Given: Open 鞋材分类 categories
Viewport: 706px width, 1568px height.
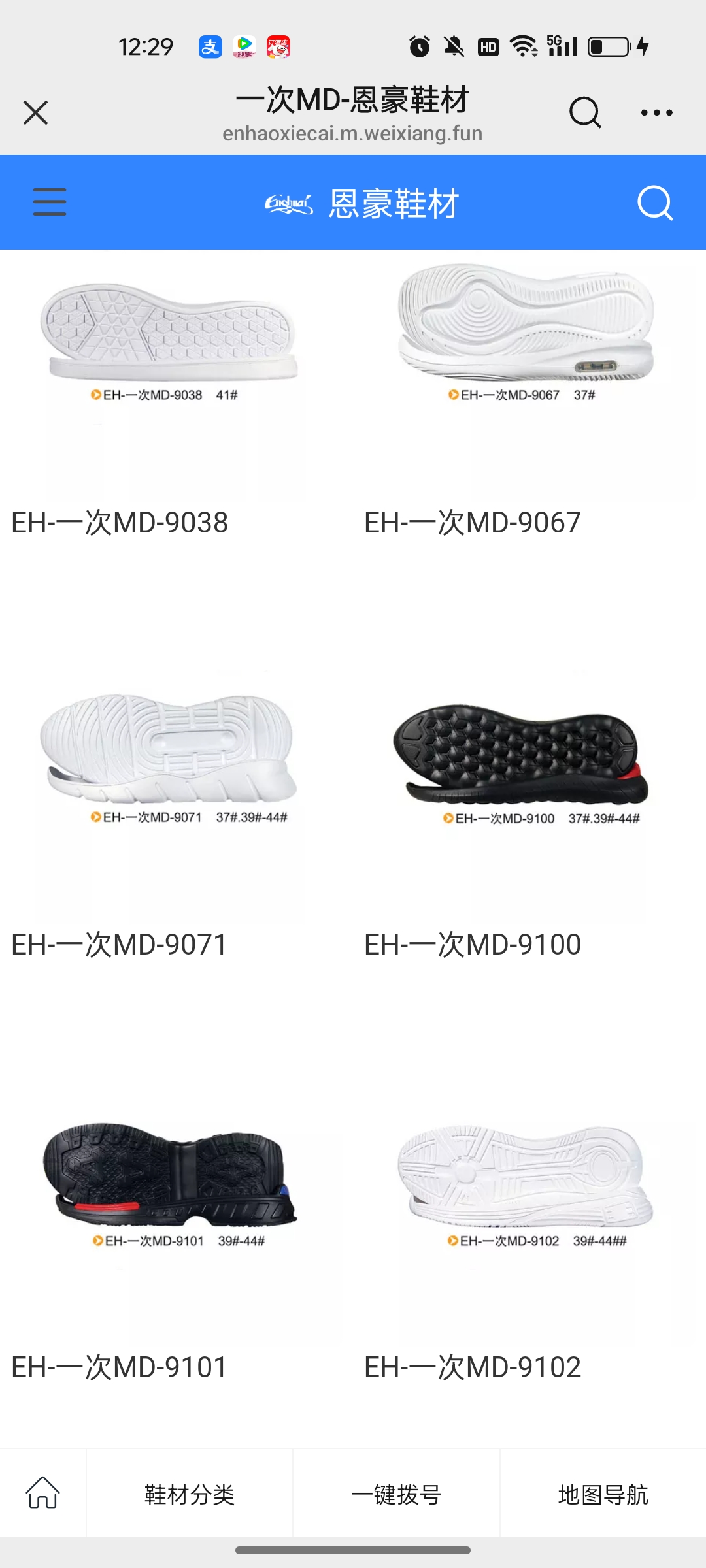Looking at the screenshot, I should 190,1494.
